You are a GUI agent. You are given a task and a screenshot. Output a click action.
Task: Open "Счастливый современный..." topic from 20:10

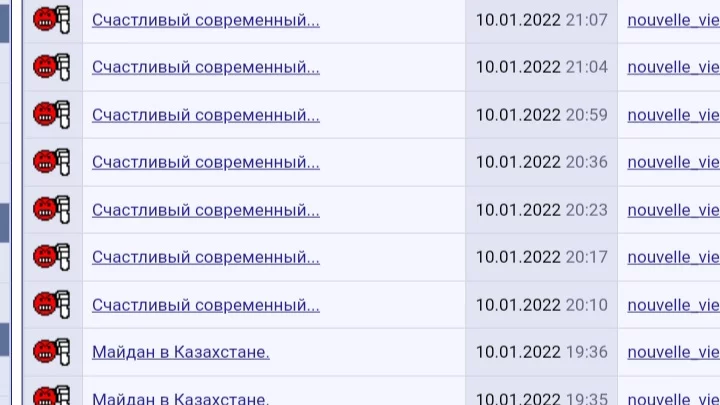(x=205, y=305)
